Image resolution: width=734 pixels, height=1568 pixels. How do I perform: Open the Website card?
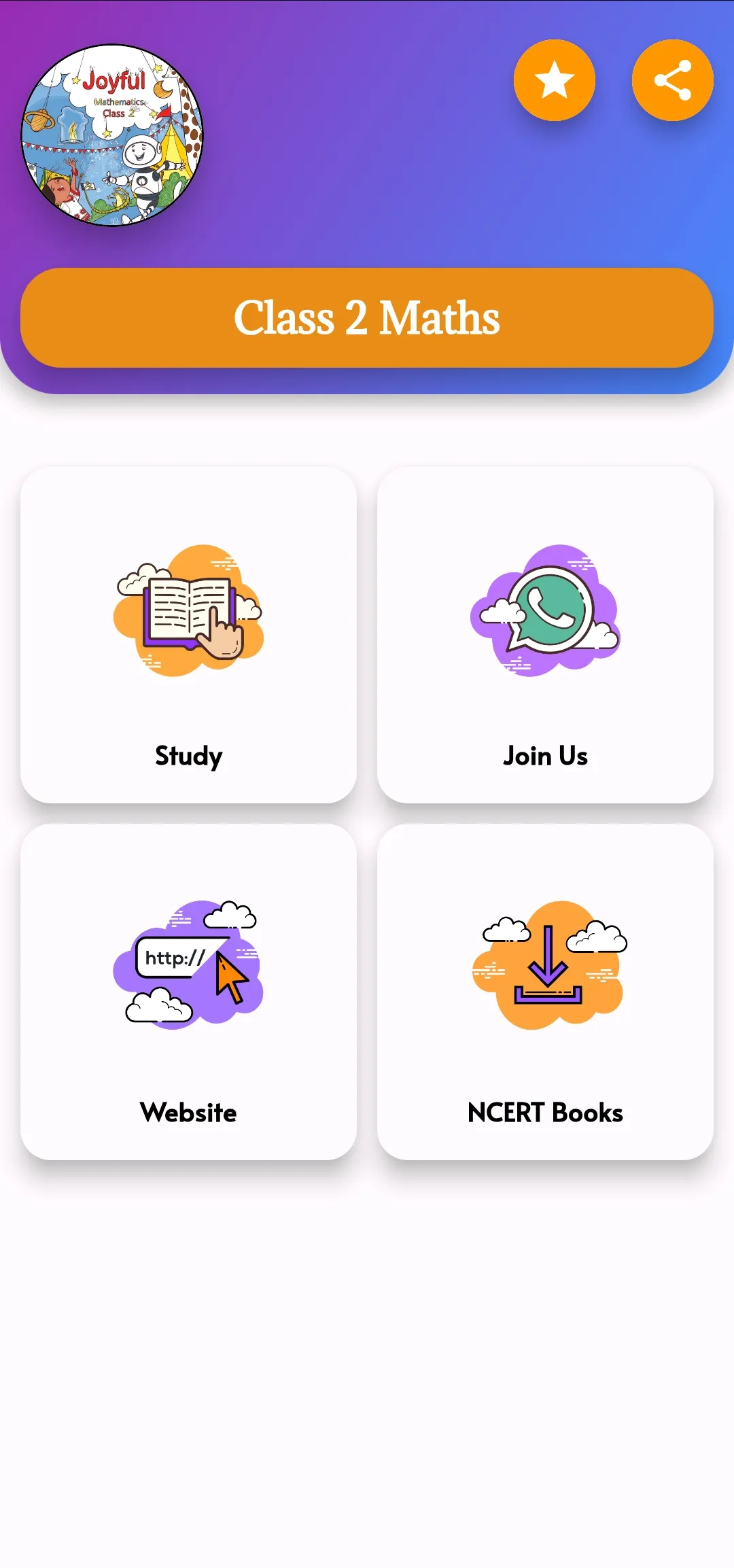click(188, 992)
